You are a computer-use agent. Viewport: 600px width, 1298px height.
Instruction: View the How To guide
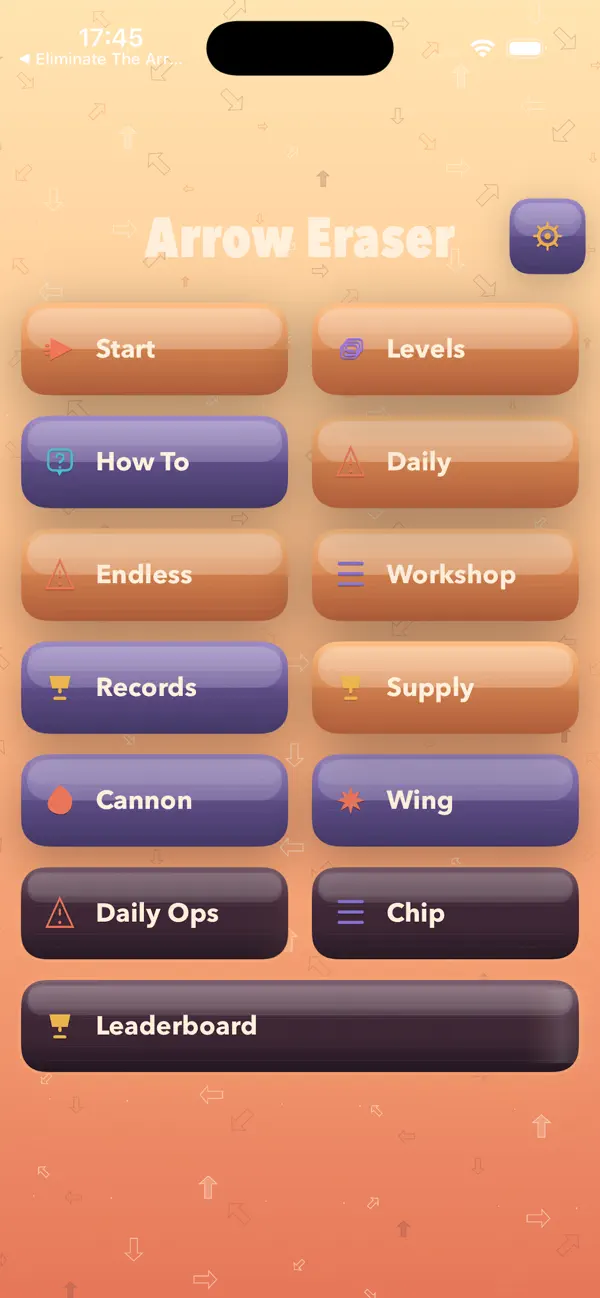click(154, 462)
